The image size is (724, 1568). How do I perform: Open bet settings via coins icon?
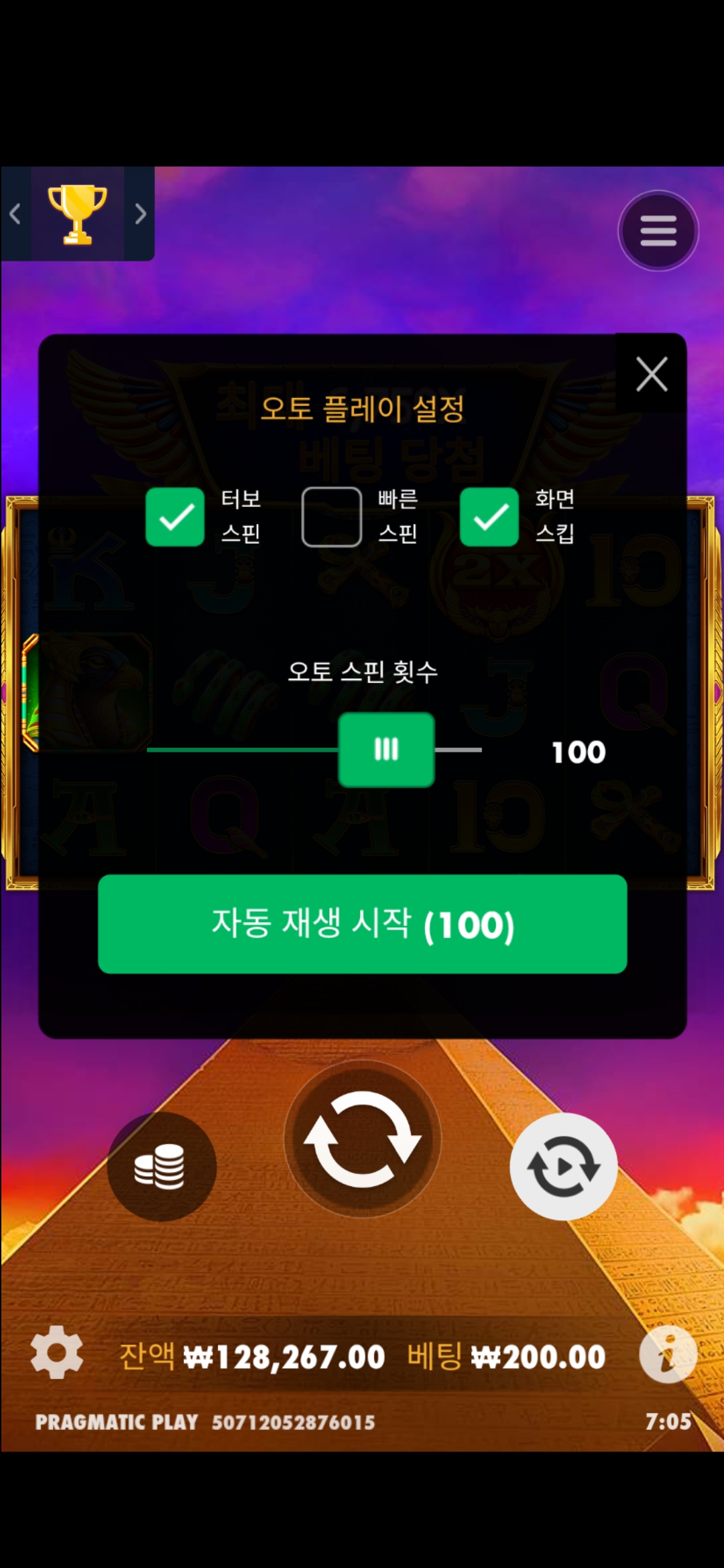162,1167
